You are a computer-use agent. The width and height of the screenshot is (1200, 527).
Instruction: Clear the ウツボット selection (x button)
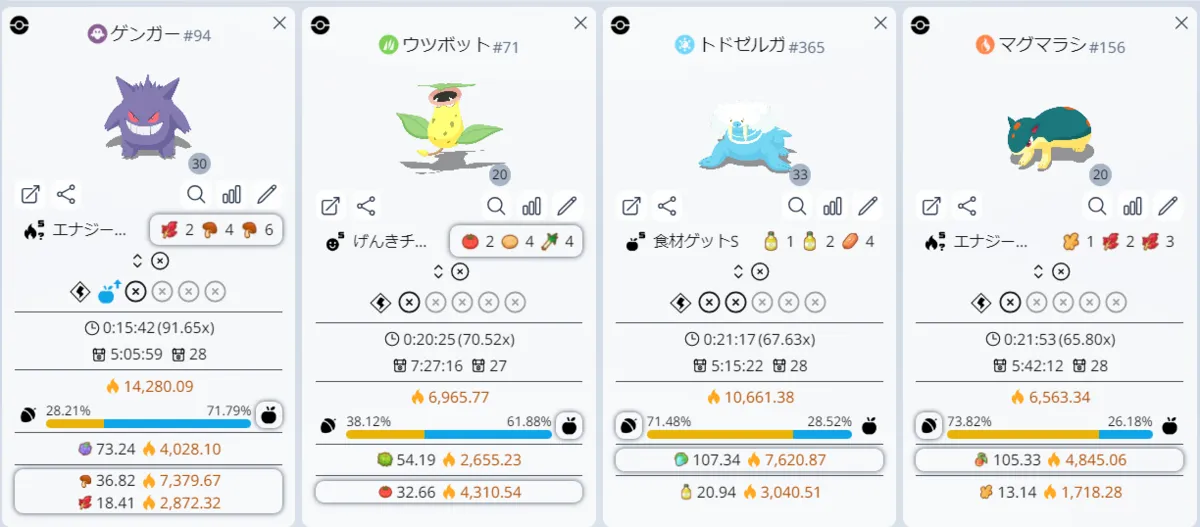pos(460,271)
